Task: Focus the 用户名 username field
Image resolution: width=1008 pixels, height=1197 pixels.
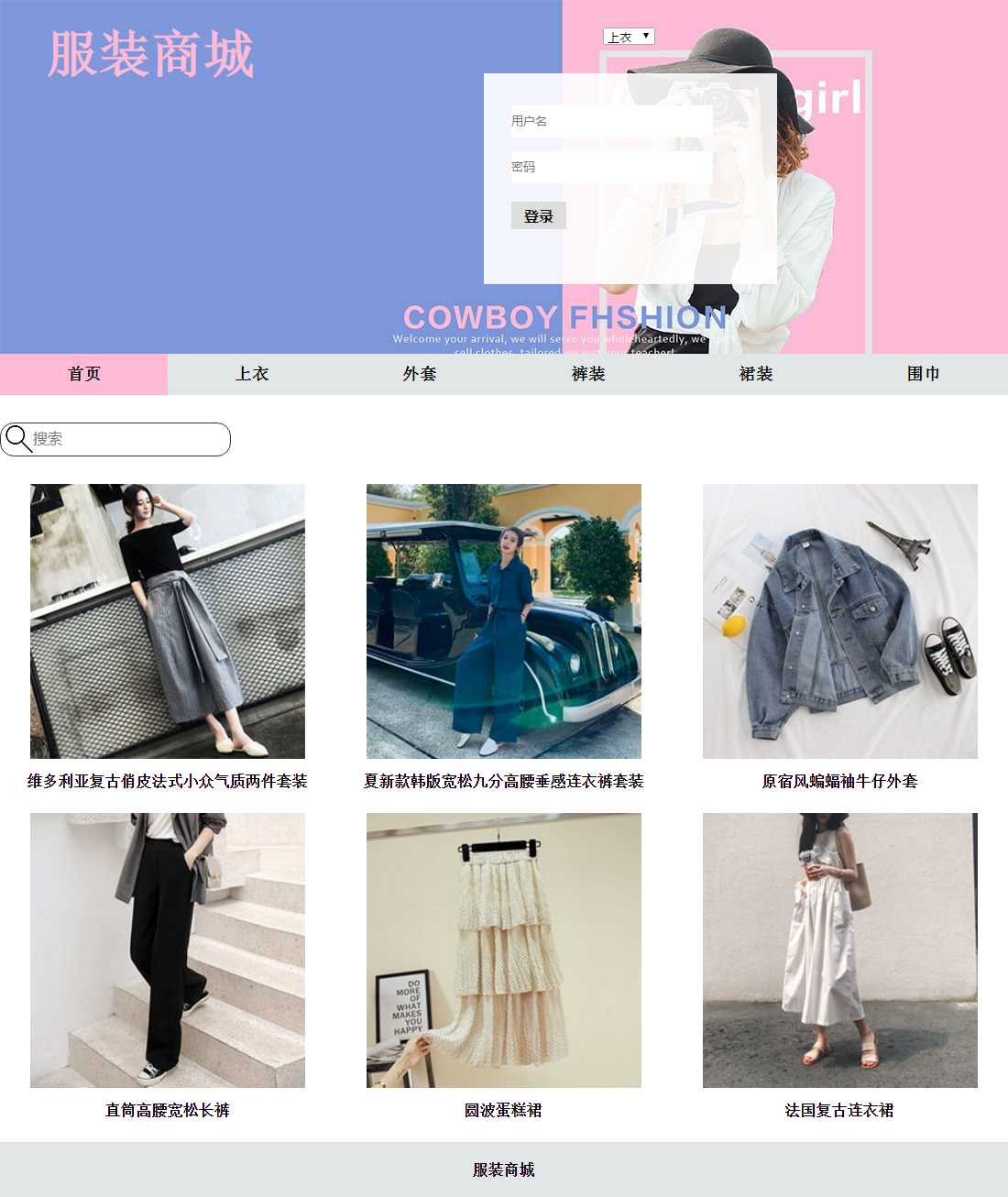Action: (x=611, y=121)
